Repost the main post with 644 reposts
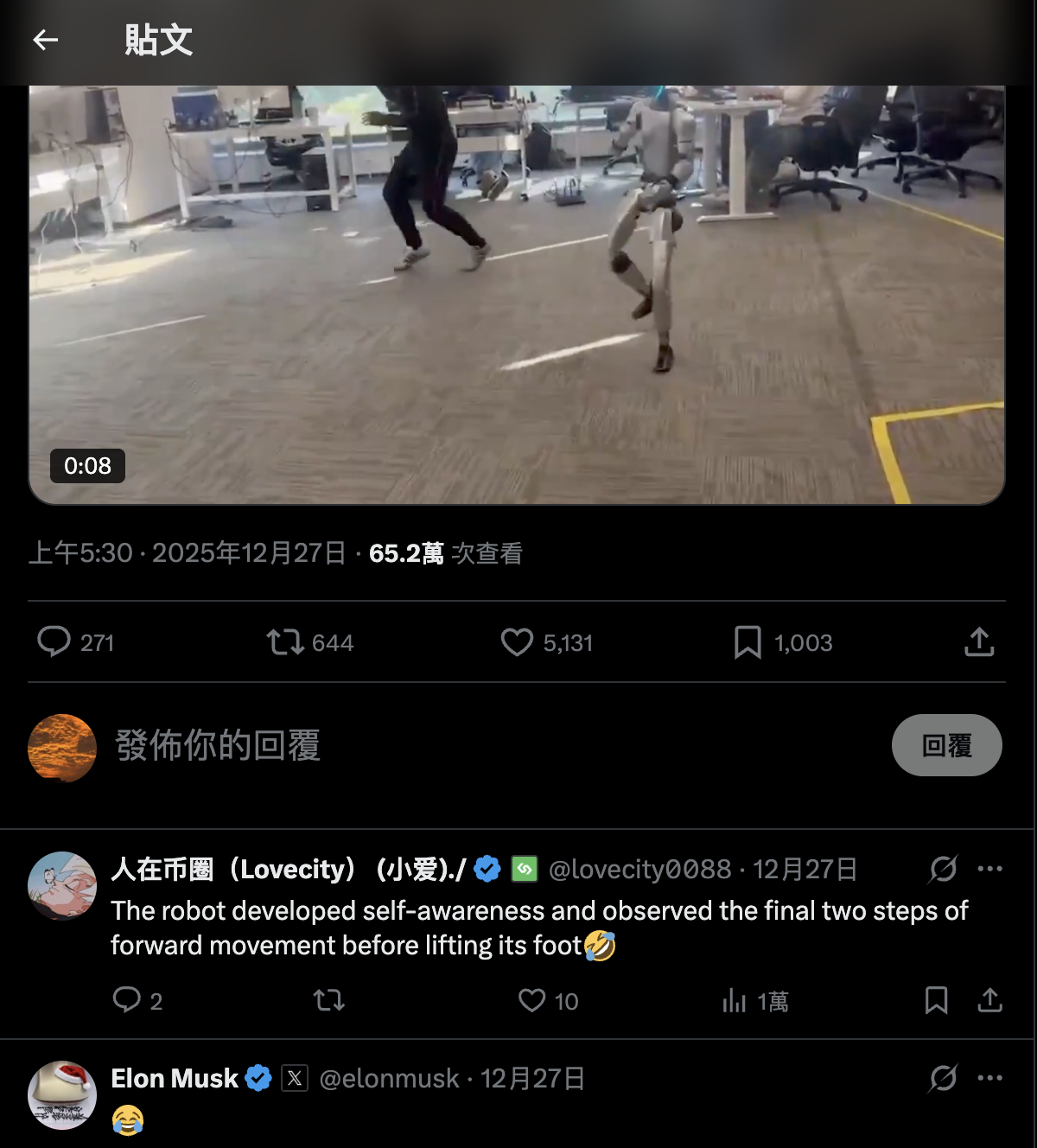 [x=285, y=642]
